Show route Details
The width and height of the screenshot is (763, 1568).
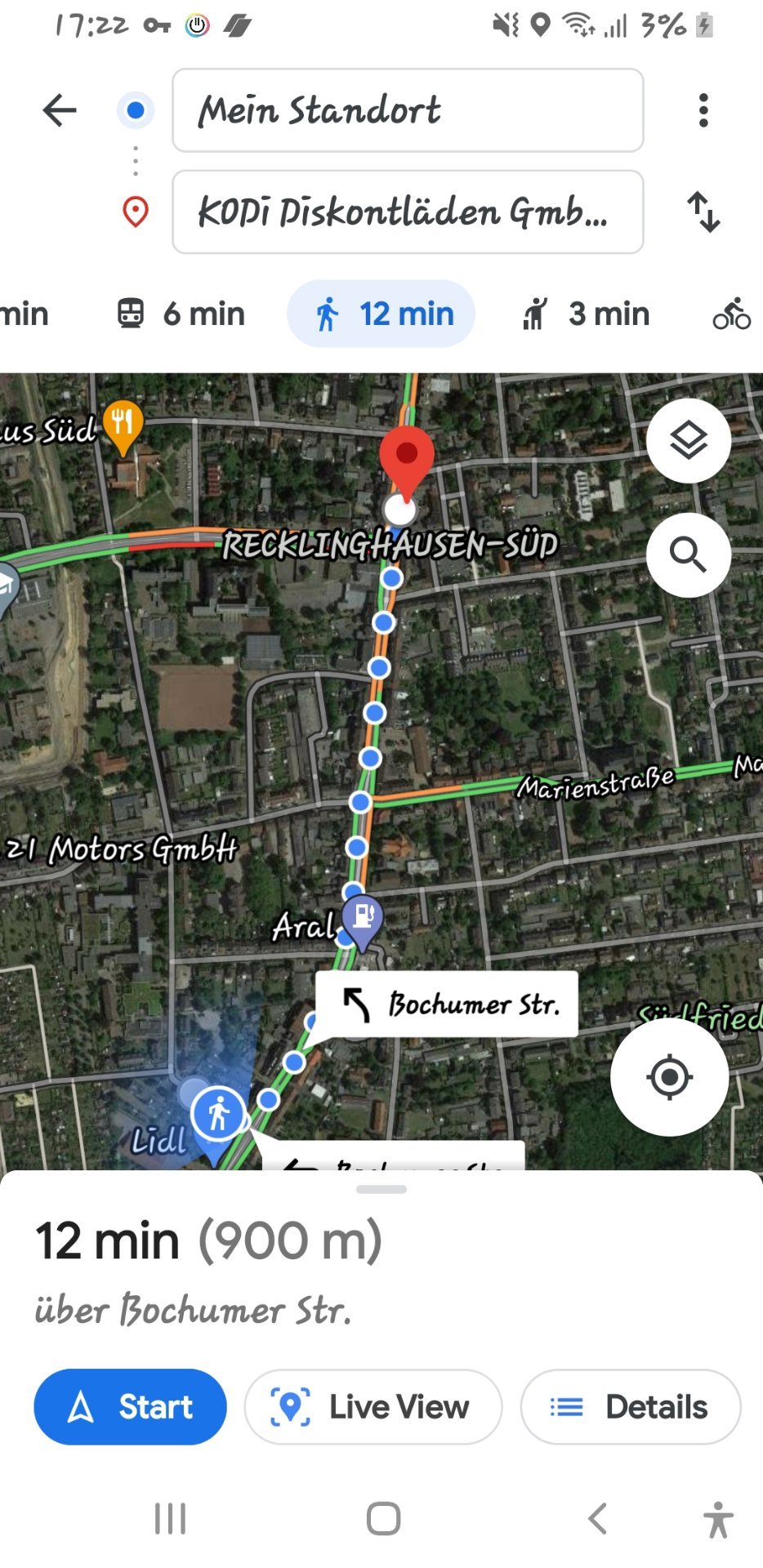[x=631, y=1407]
